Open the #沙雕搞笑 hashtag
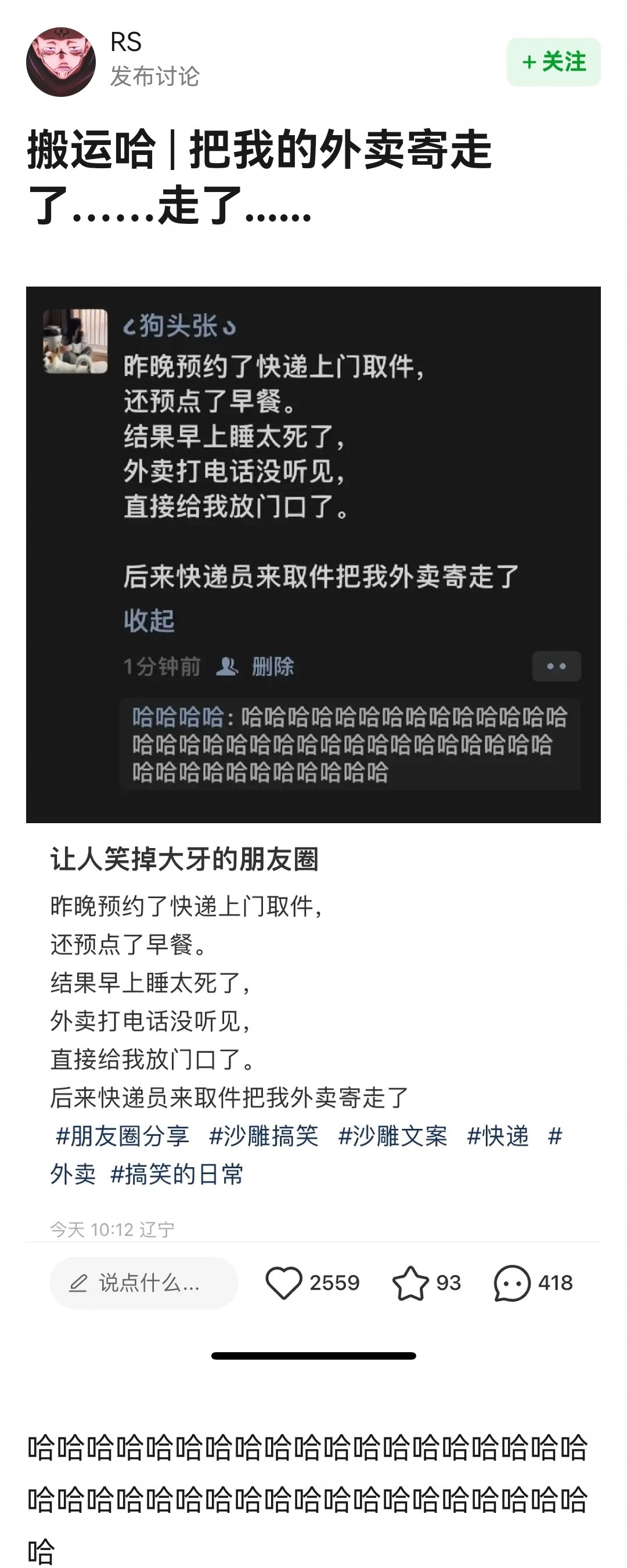The height and width of the screenshot is (1568, 627). tap(263, 1136)
